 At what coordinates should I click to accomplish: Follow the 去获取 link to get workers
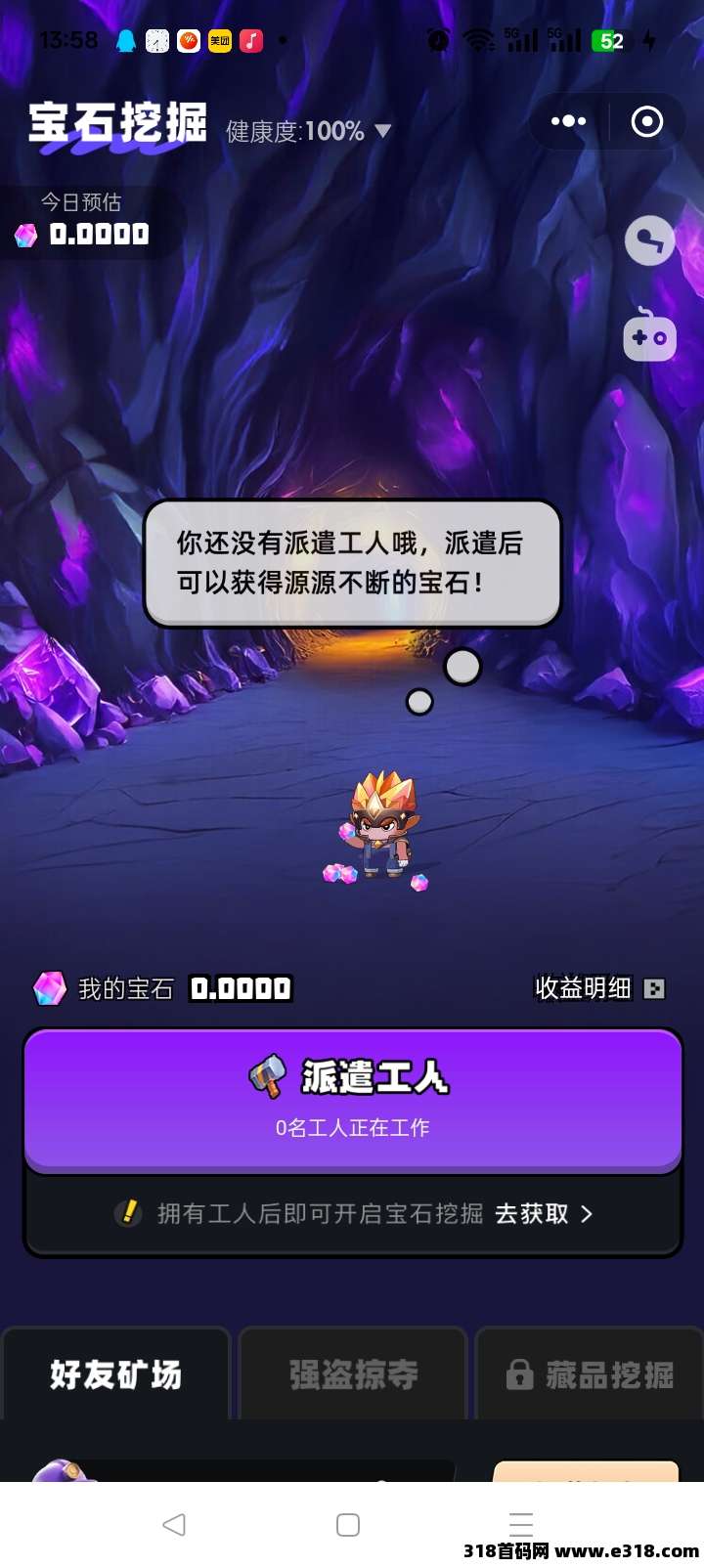click(544, 1214)
